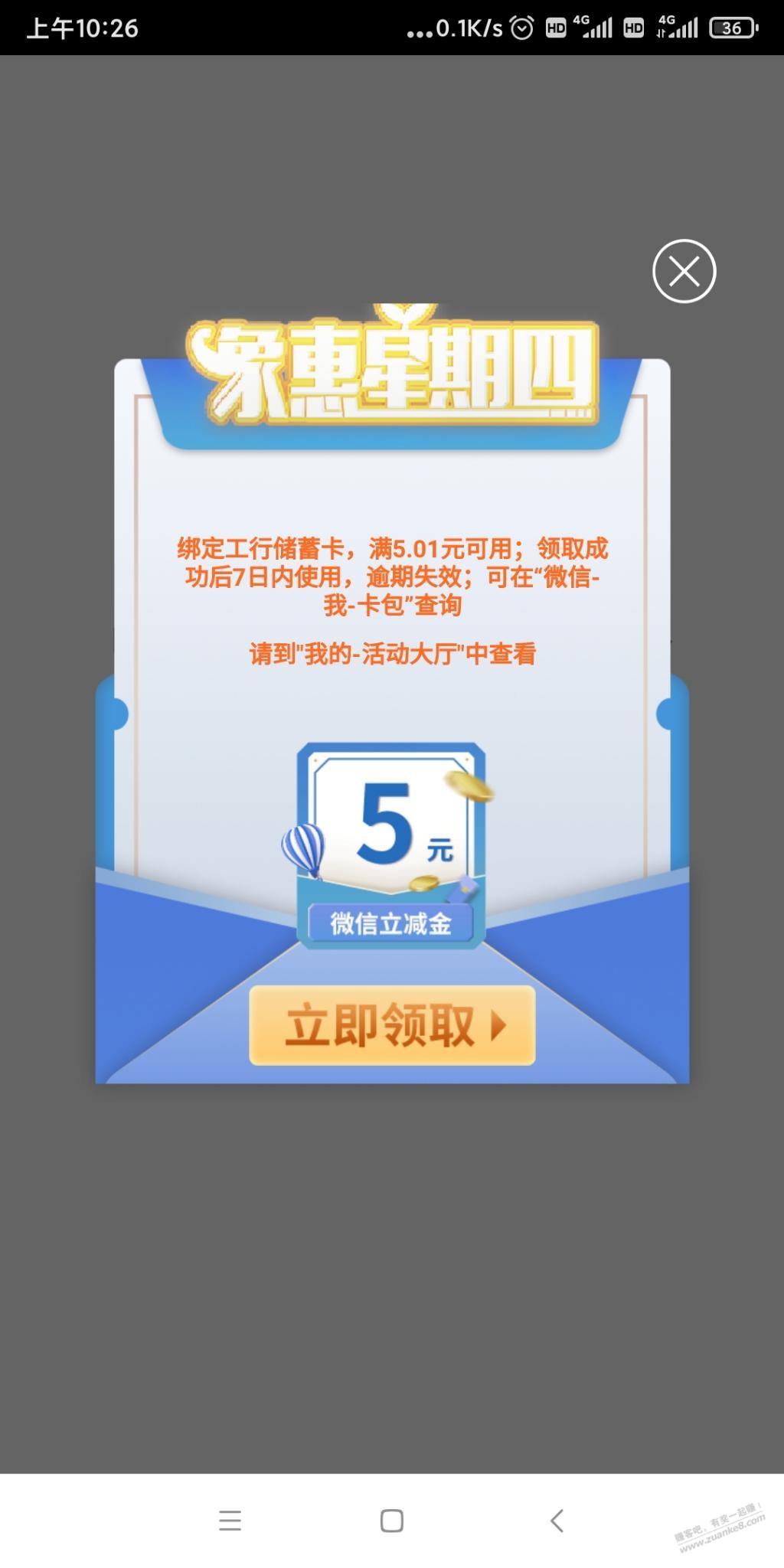Viewport: 784px width, 1568px height.
Task: Return to the phone's home screen
Action: (x=392, y=1520)
